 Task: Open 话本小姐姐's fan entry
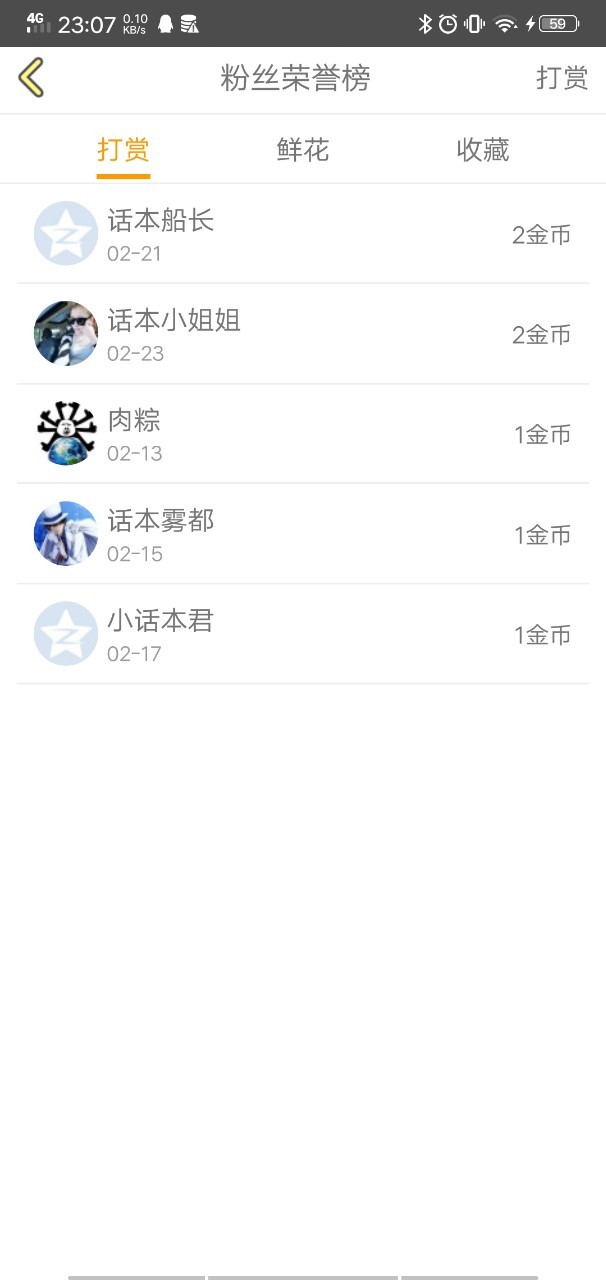pyautogui.click(x=302, y=334)
